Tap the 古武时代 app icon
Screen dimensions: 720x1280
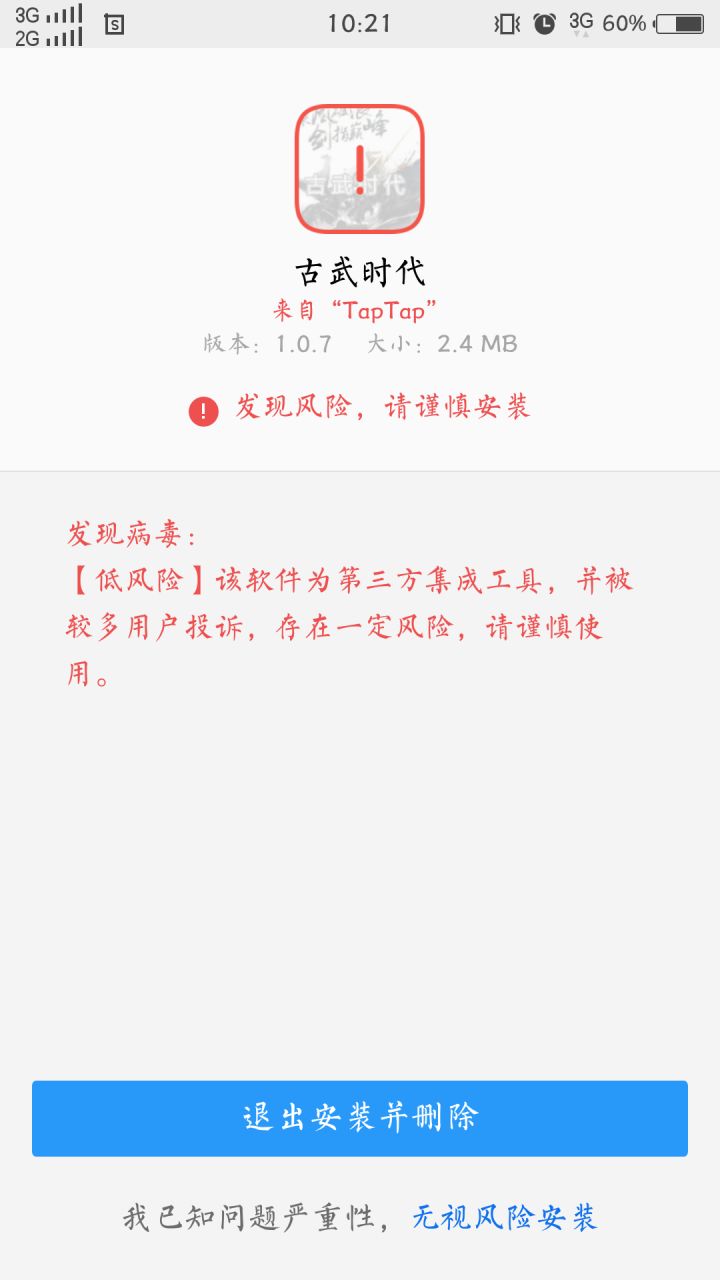click(358, 168)
